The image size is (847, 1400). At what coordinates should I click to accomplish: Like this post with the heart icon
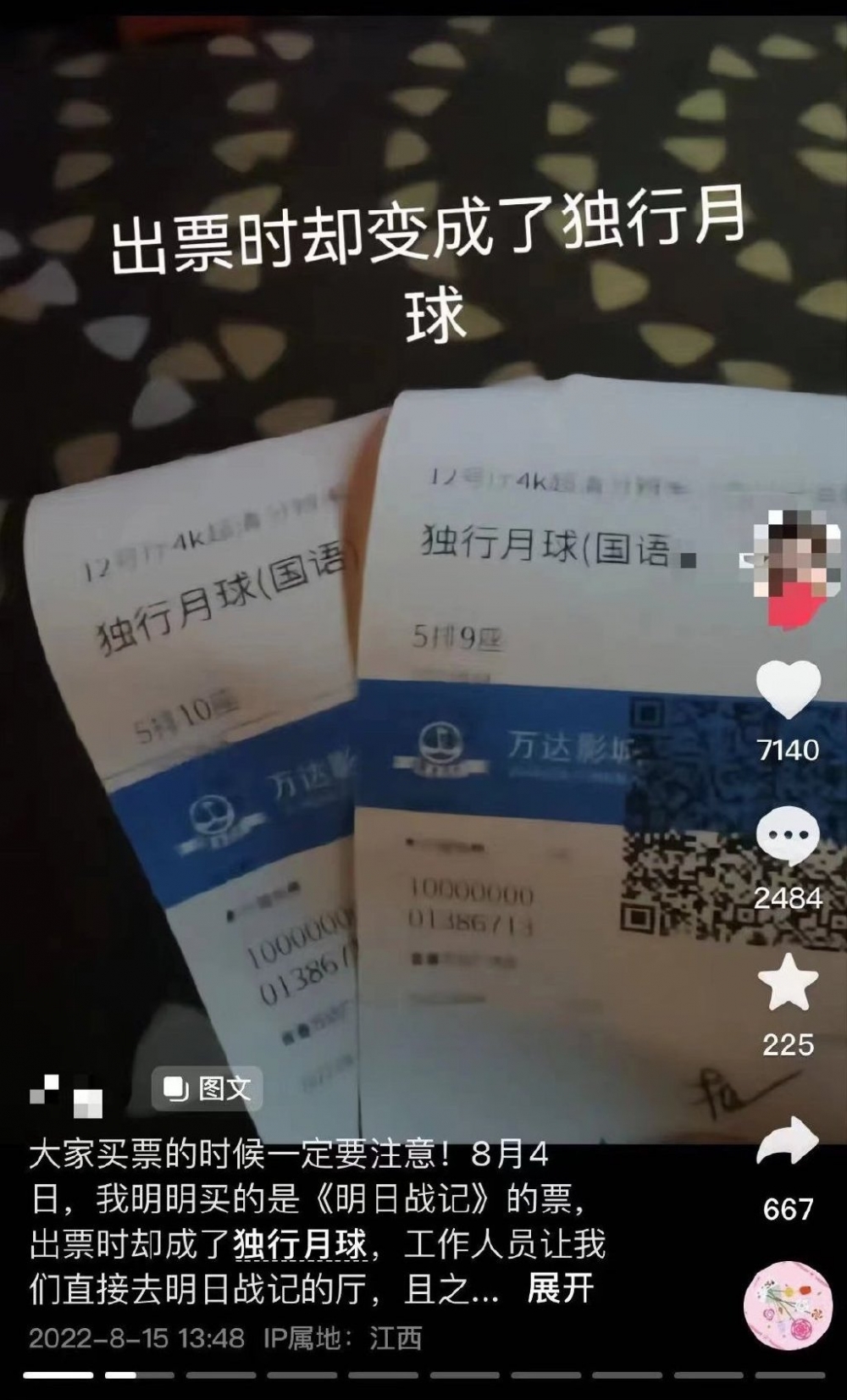coord(788,690)
